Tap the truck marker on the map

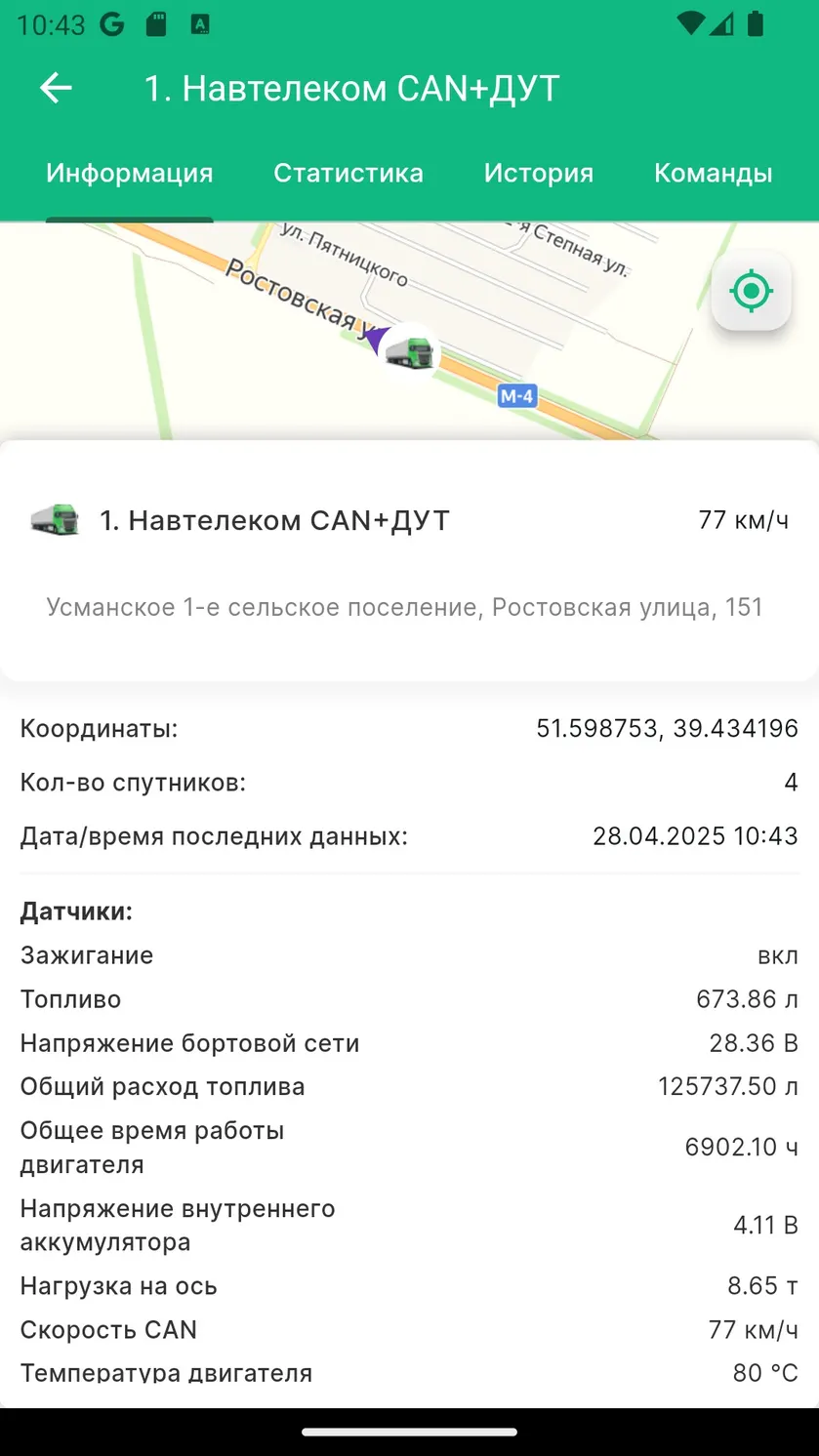(408, 351)
